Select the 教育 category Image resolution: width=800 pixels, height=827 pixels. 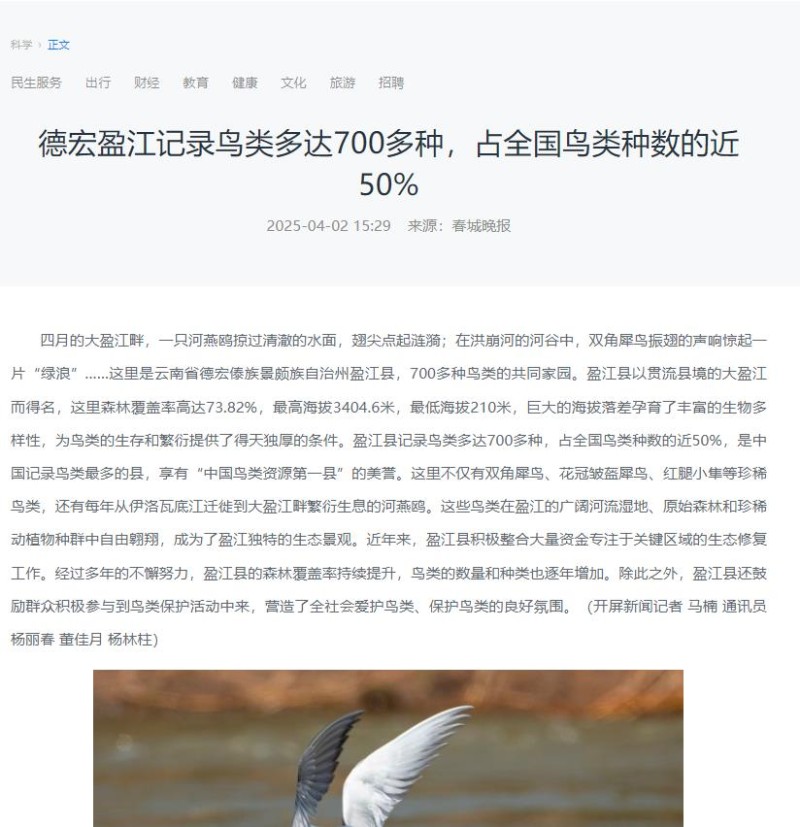[196, 83]
